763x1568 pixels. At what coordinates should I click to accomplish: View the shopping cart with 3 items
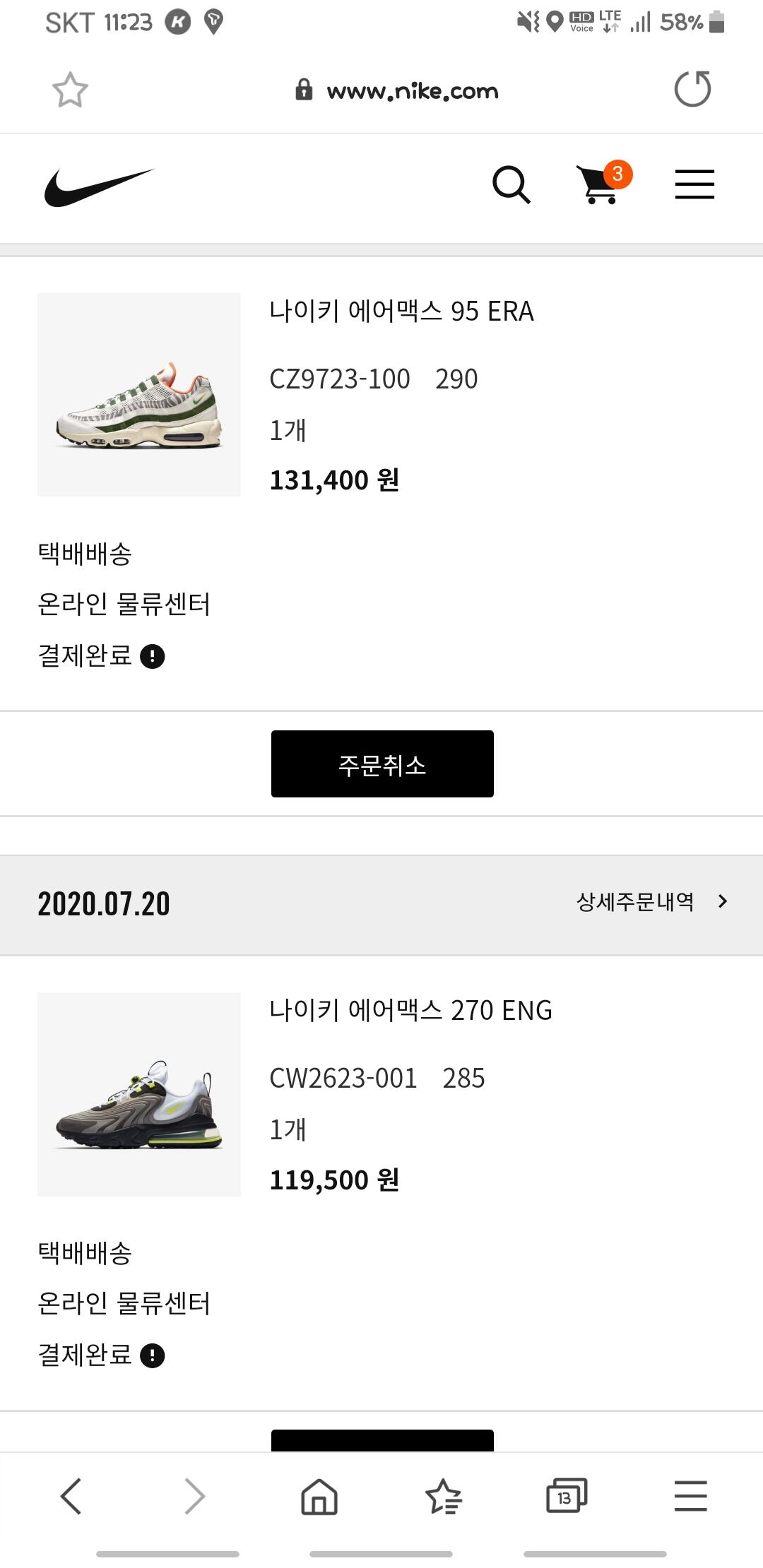(x=600, y=184)
